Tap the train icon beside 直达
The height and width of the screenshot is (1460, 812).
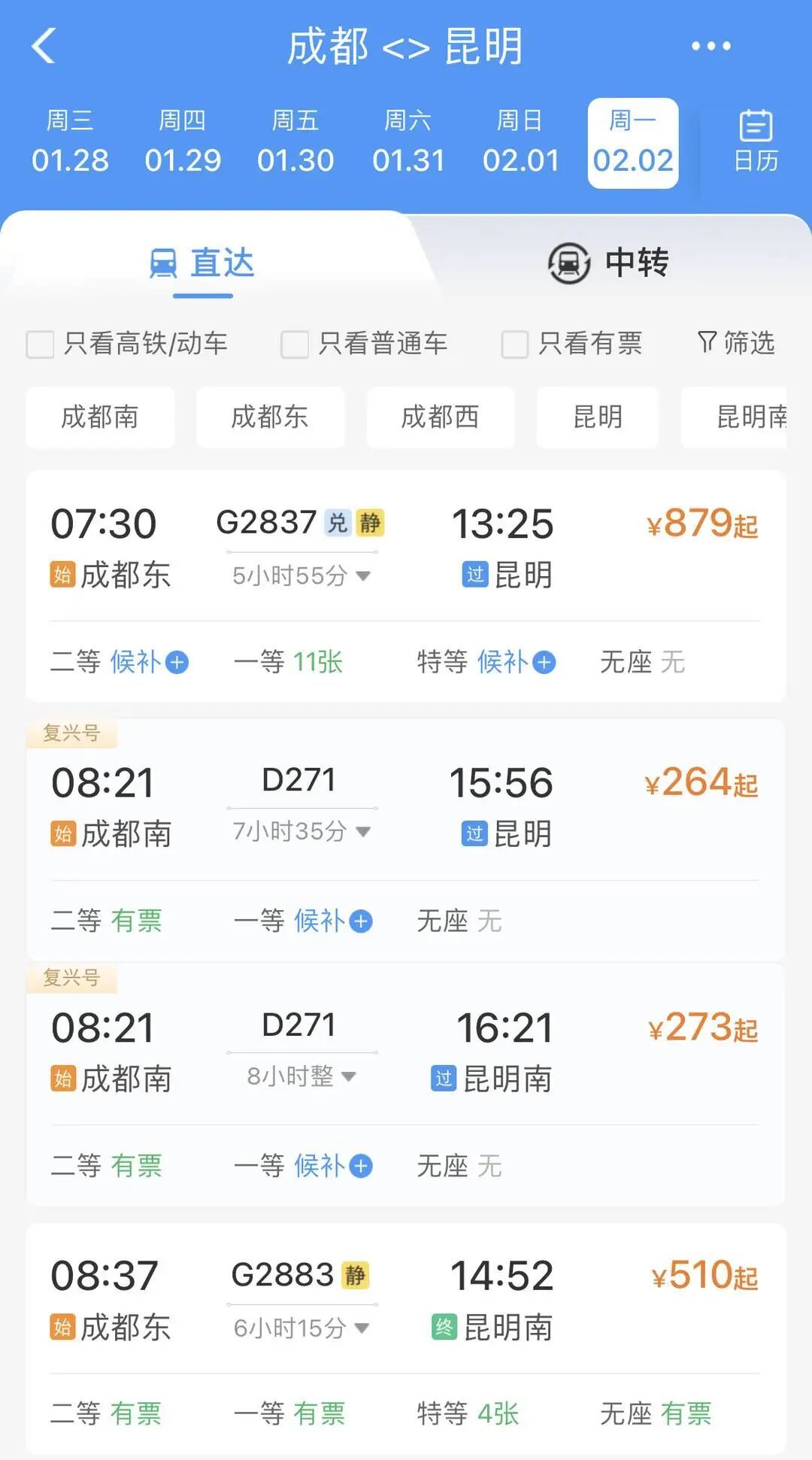click(x=162, y=263)
